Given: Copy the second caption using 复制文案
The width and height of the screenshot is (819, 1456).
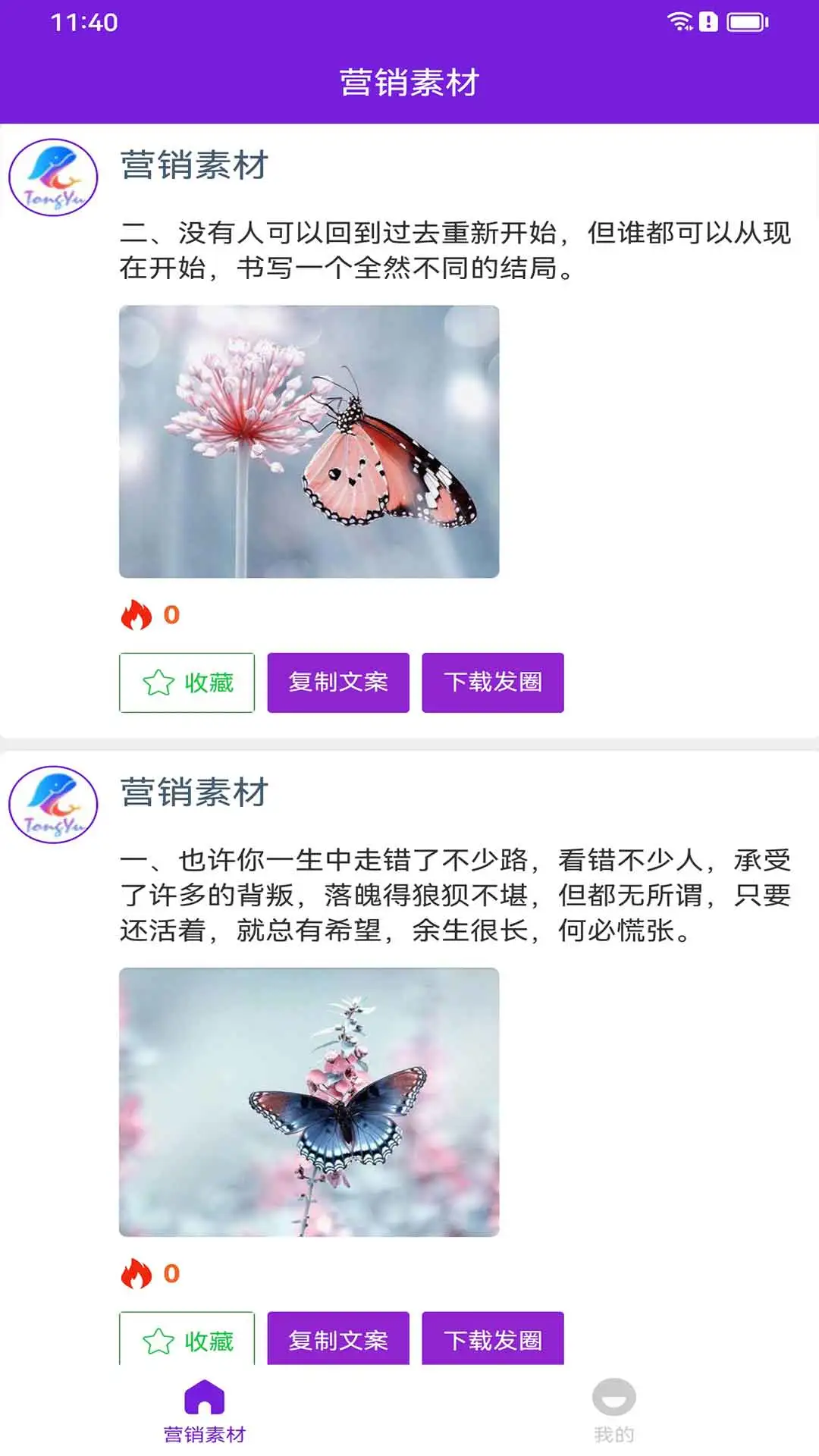Looking at the screenshot, I should coord(338,1338).
